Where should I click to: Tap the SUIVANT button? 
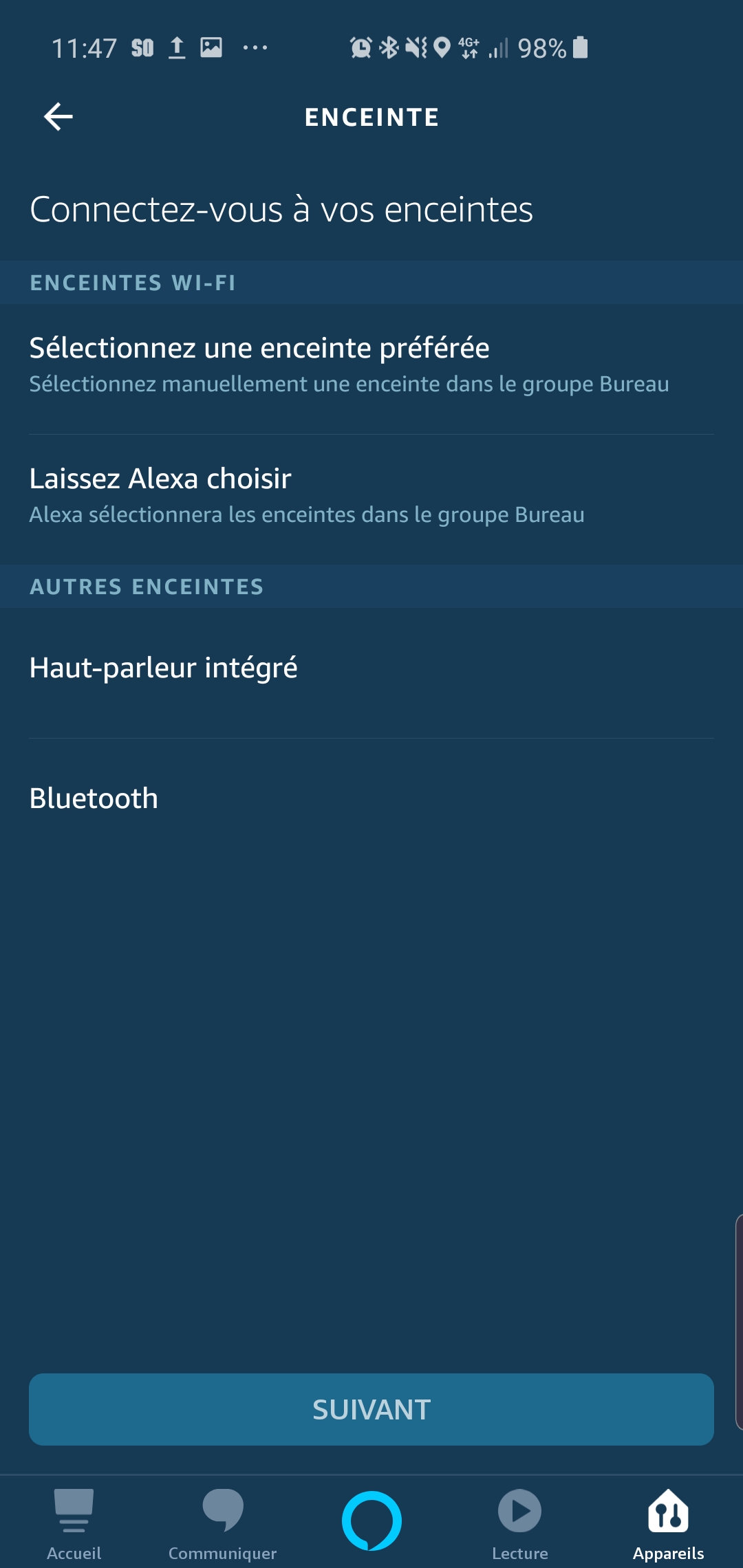[371, 1409]
